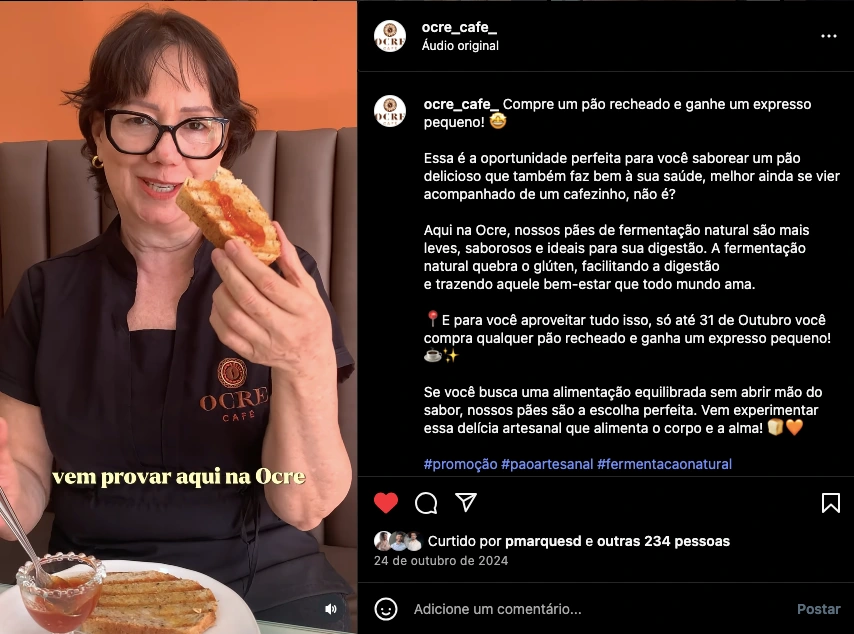Unlike the post with the heart icon
Viewport: 854px width, 634px height.
[x=386, y=503]
